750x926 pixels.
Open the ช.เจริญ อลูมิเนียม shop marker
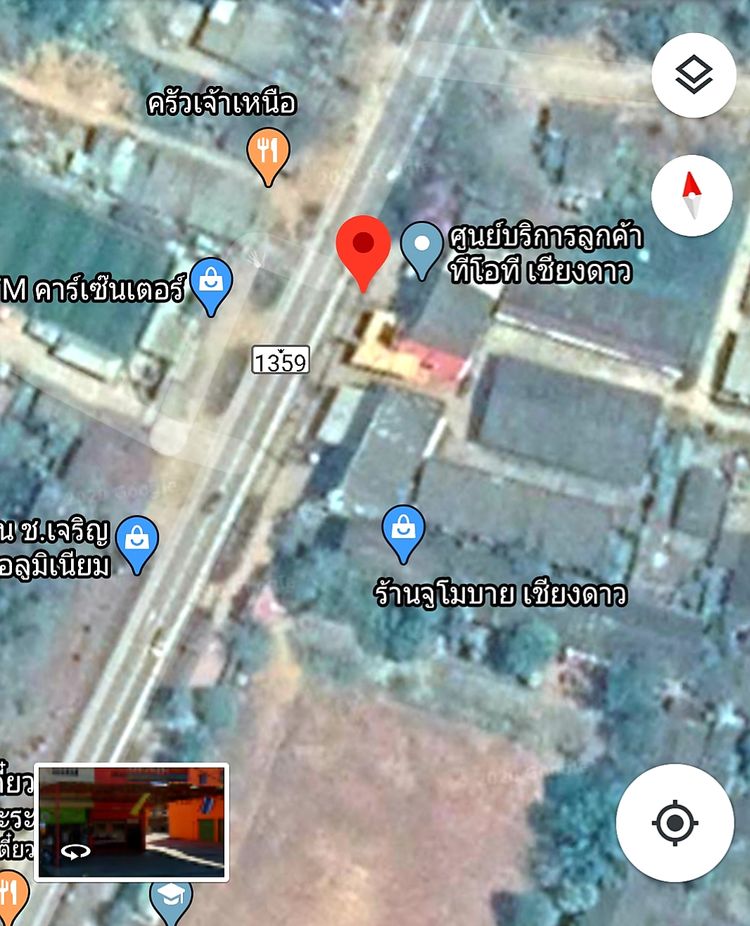138,542
